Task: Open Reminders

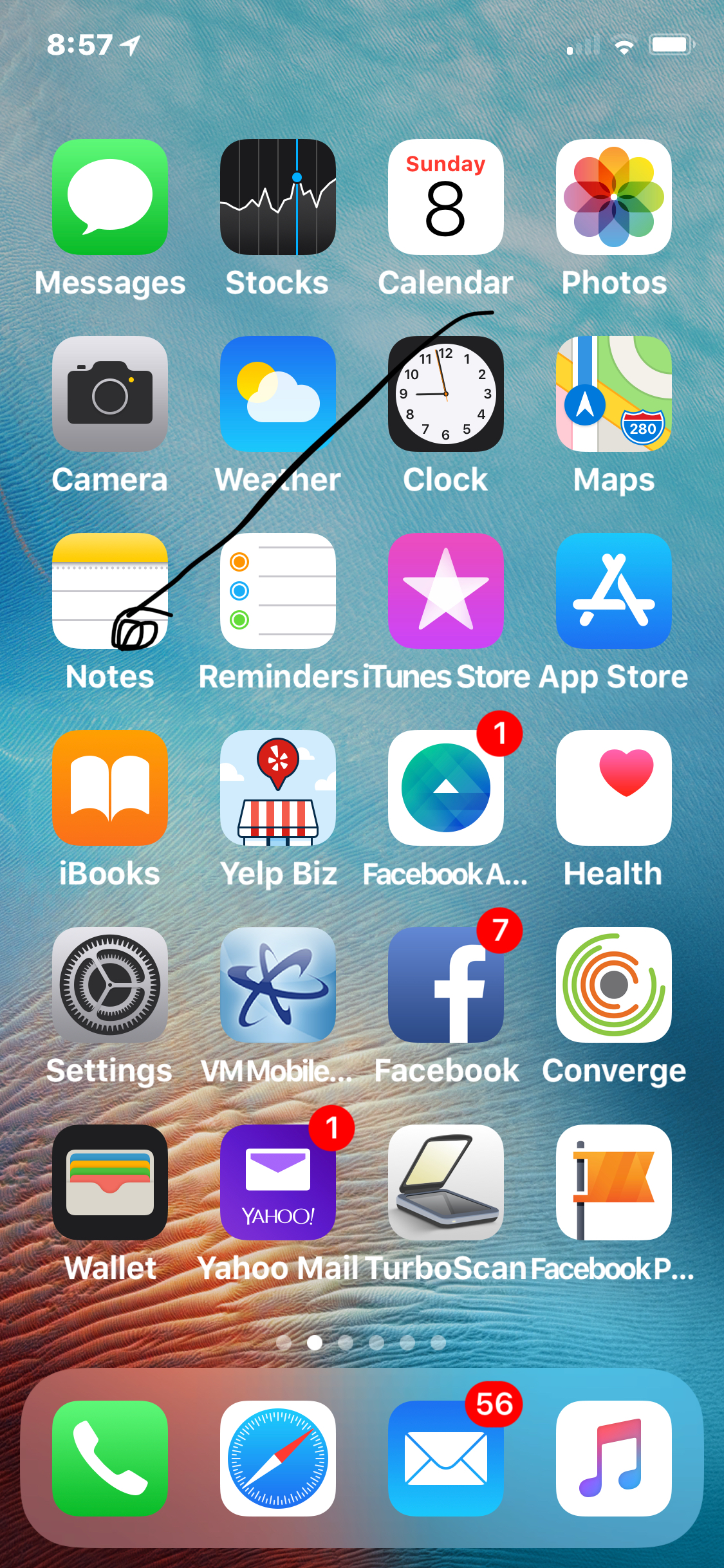Action: 278,591
